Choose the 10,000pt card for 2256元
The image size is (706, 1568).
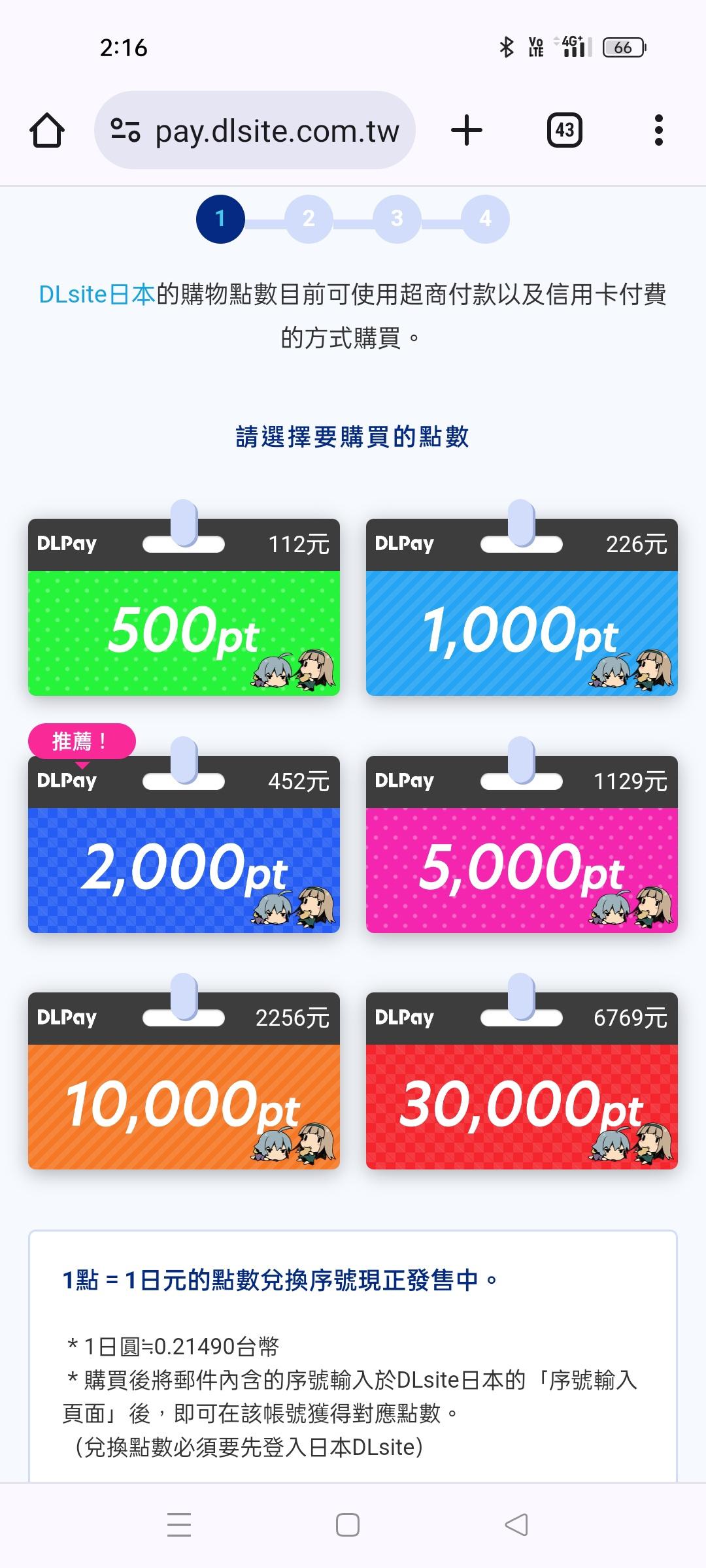(x=184, y=1081)
